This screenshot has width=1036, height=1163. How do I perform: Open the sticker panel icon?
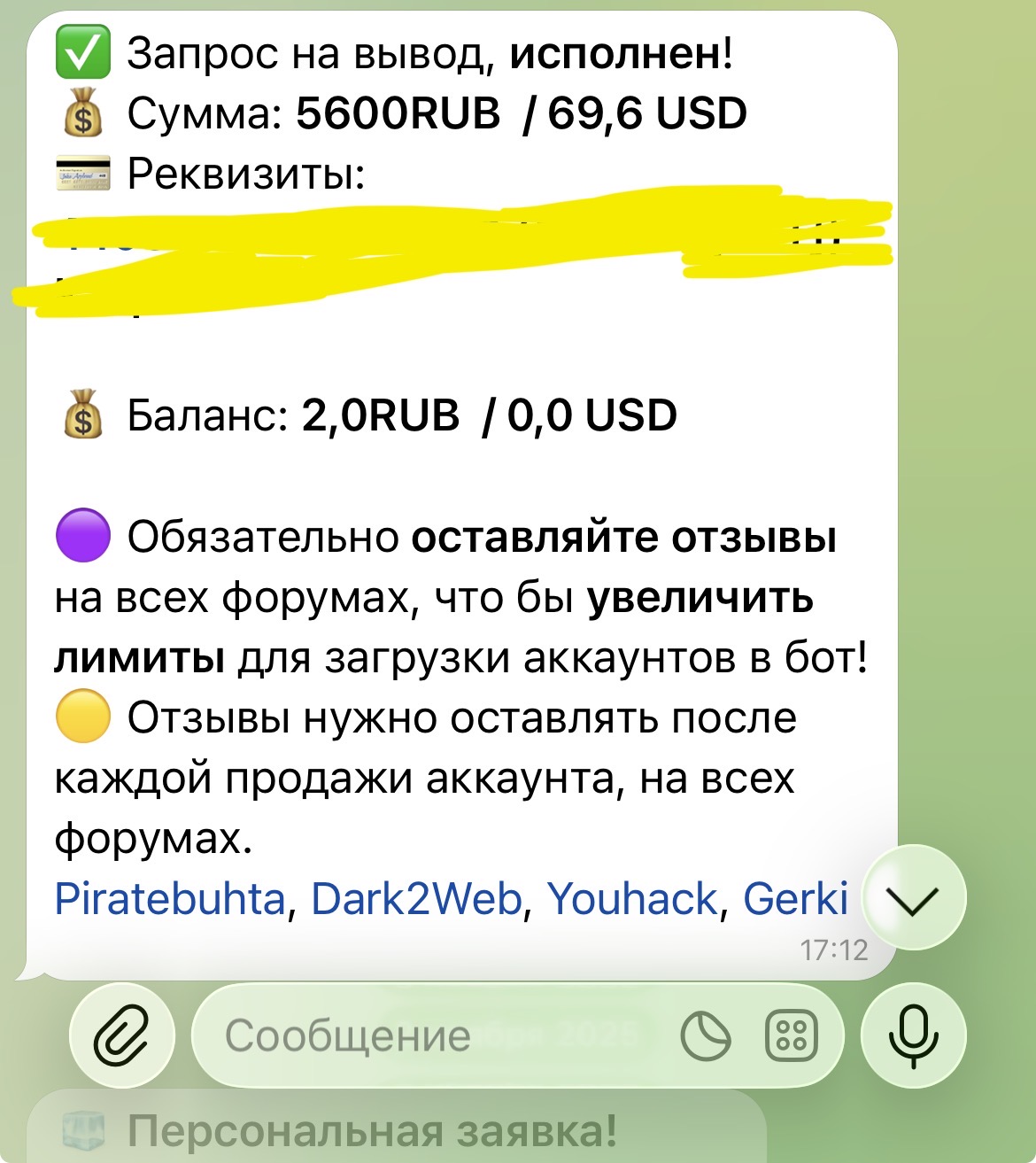pos(706,1036)
